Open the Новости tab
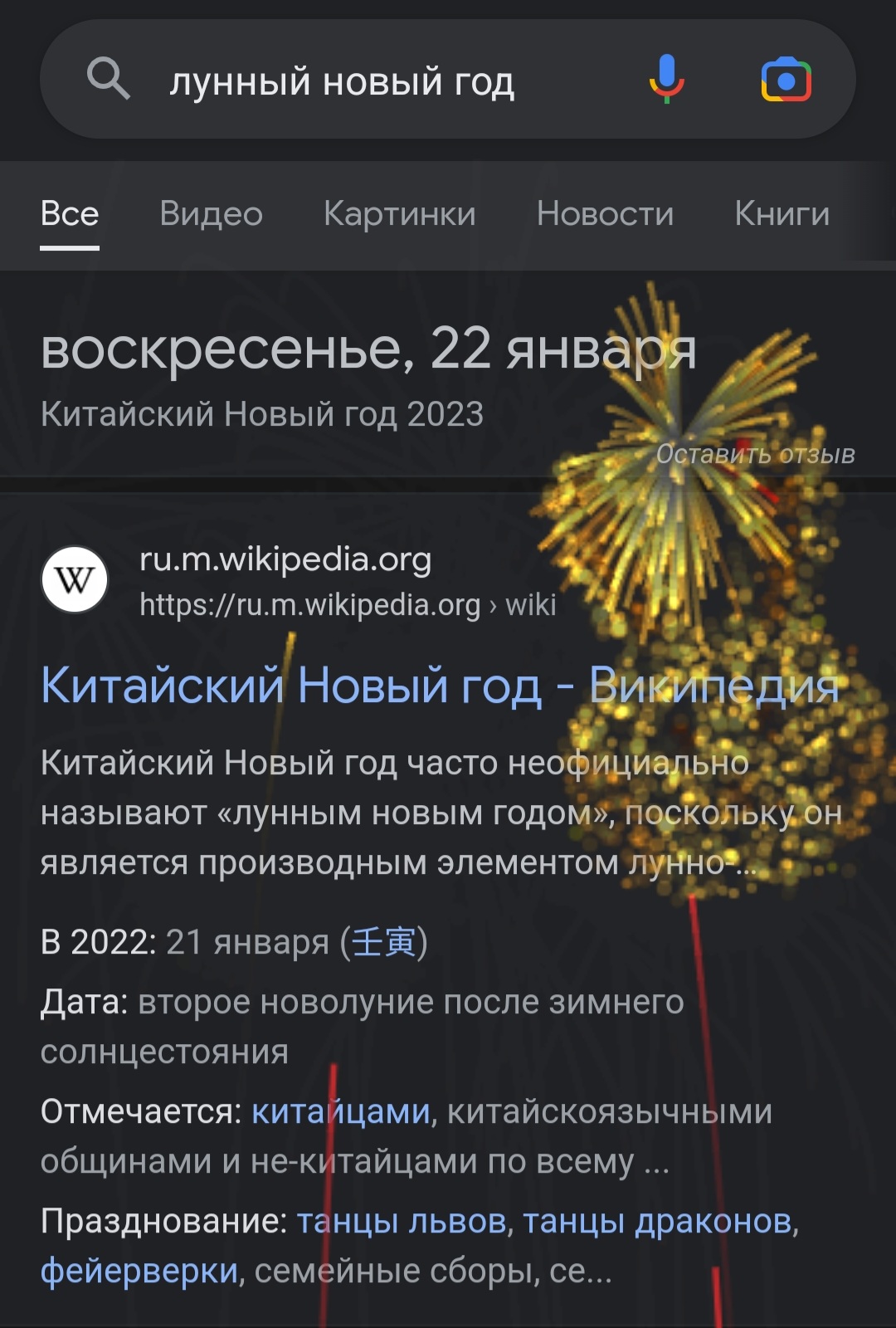The width and height of the screenshot is (896, 1328). pos(605,214)
